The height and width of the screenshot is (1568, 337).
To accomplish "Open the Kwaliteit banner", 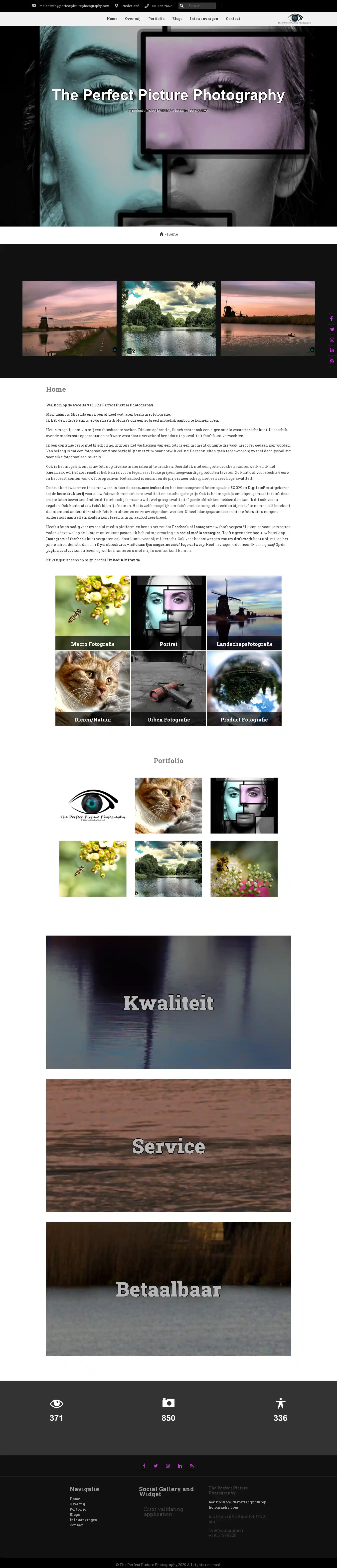I will click(x=168, y=1002).
